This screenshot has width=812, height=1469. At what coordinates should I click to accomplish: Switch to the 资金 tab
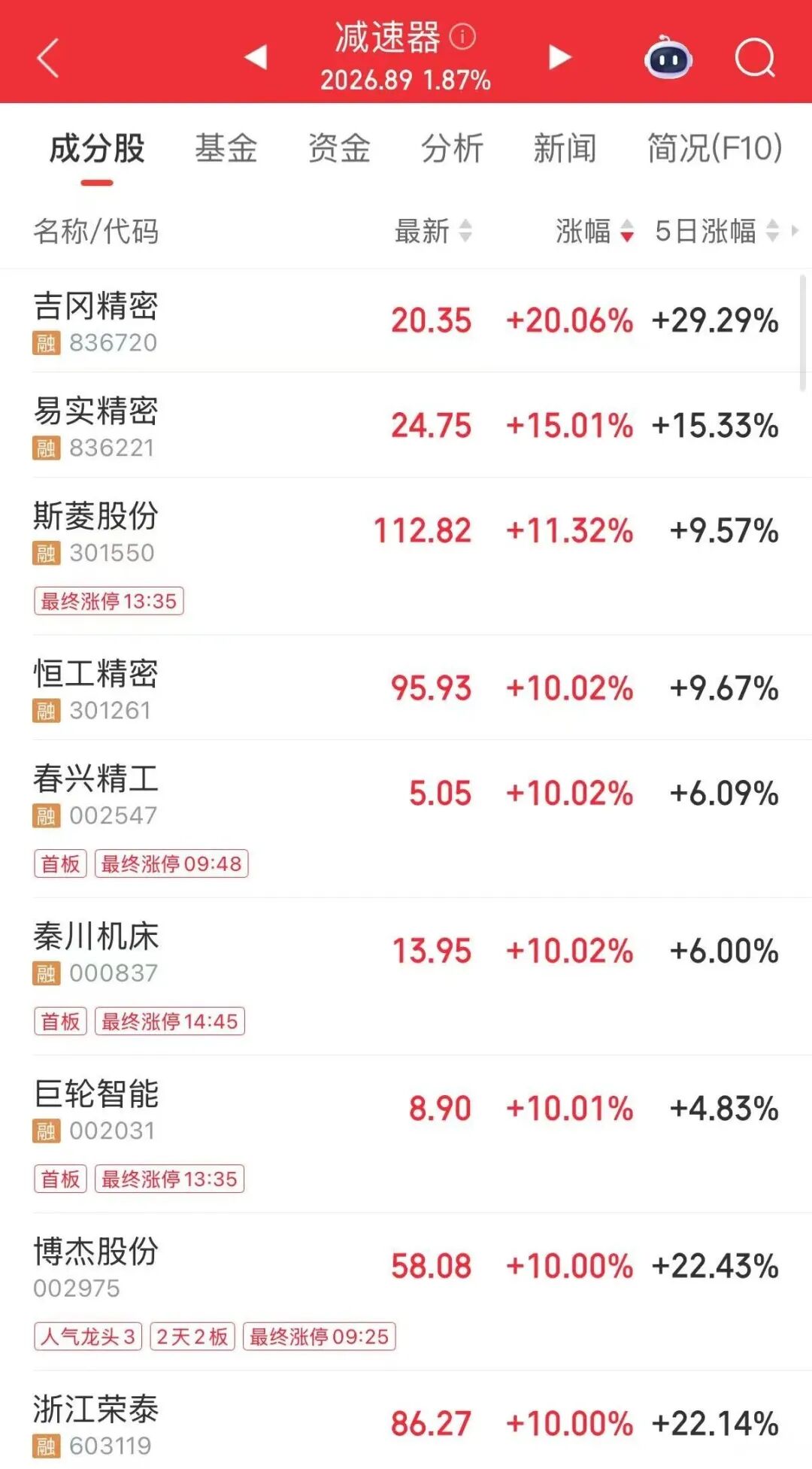point(339,148)
